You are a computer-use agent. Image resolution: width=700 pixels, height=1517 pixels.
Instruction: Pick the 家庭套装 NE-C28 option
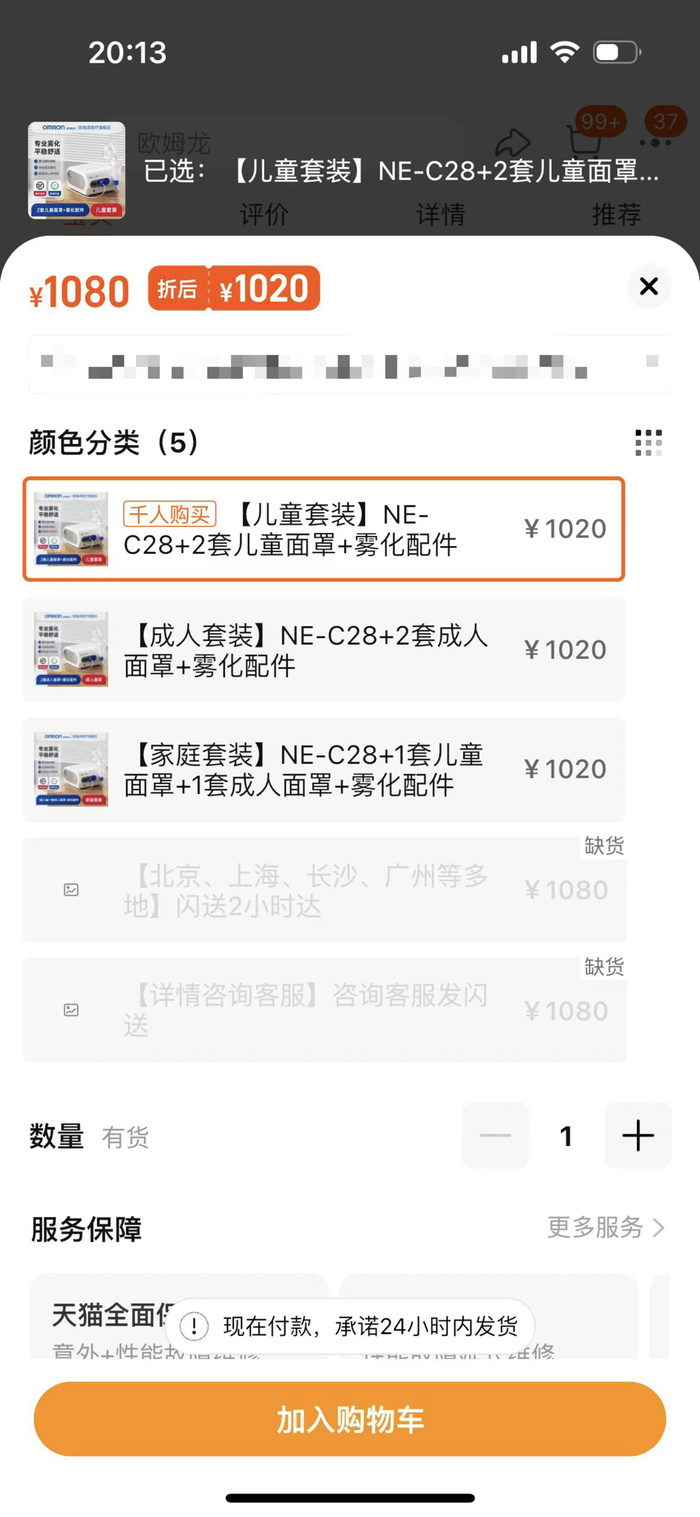(324, 769)
